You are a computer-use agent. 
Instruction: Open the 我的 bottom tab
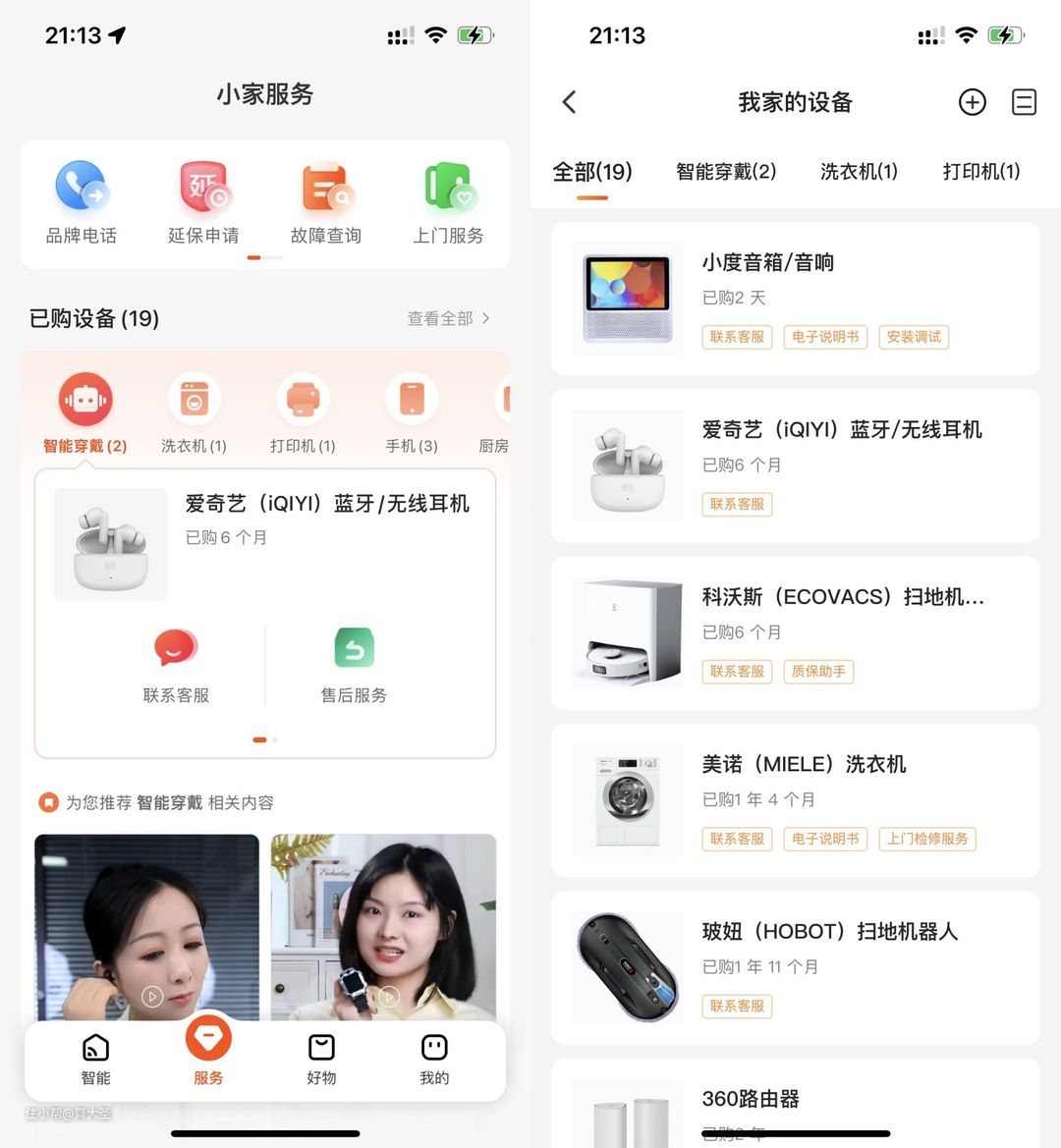click(x=434, y=1060)
